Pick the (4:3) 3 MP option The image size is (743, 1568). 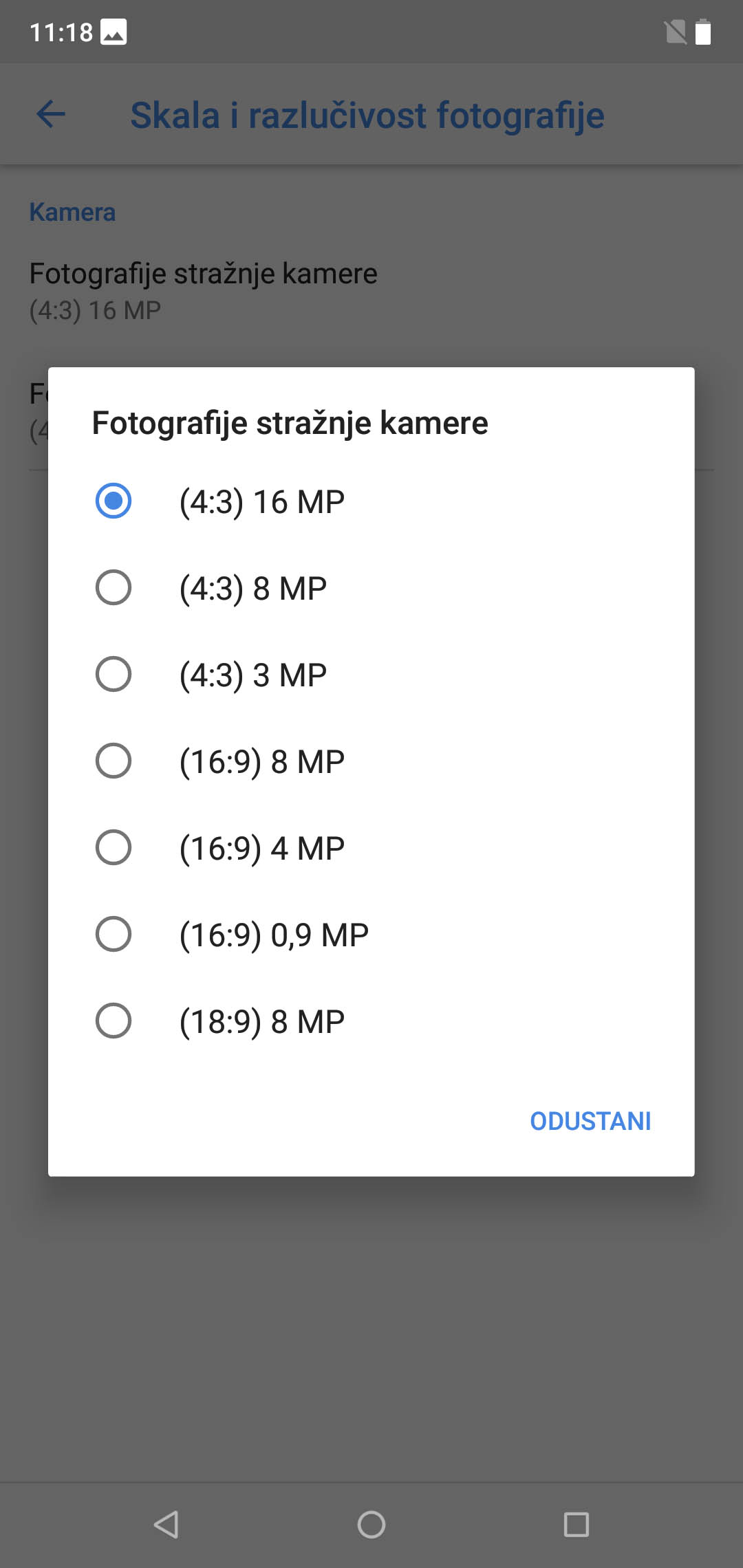[x=371, y=675]
